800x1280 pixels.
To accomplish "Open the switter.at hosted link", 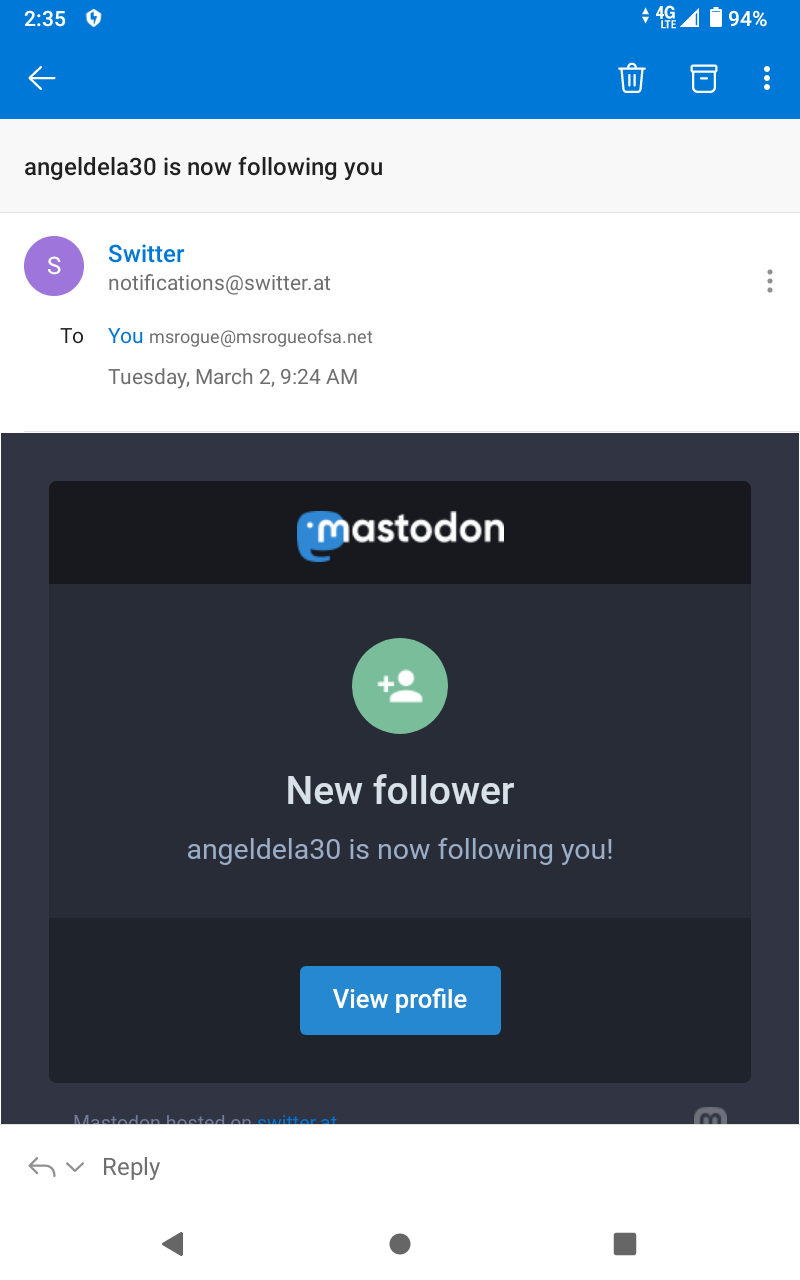I will point(297,1119).
